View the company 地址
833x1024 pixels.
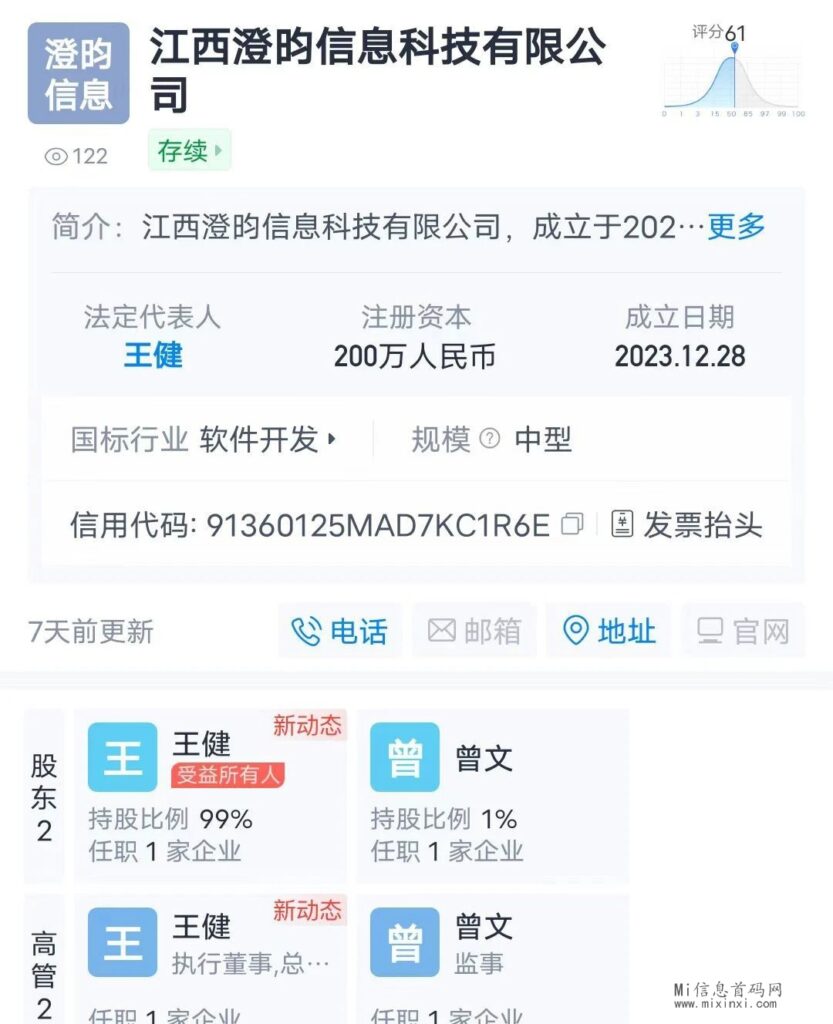(x=609, y=631)
